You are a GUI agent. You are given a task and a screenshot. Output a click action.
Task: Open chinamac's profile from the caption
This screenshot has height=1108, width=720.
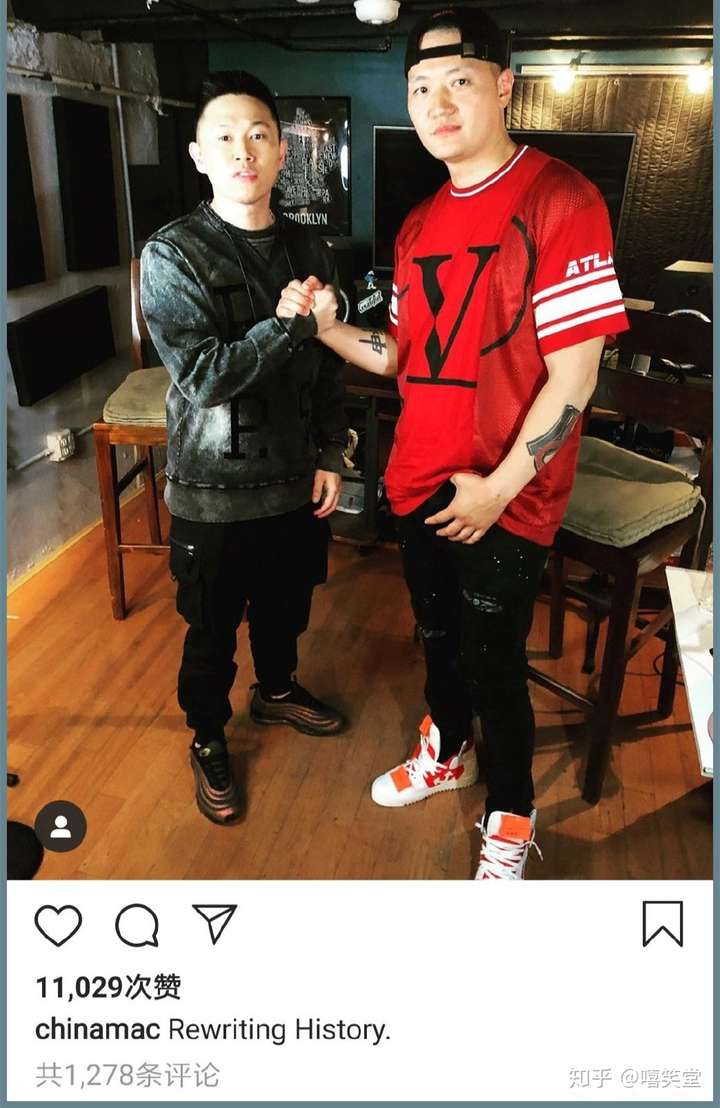coord(97,1030)
